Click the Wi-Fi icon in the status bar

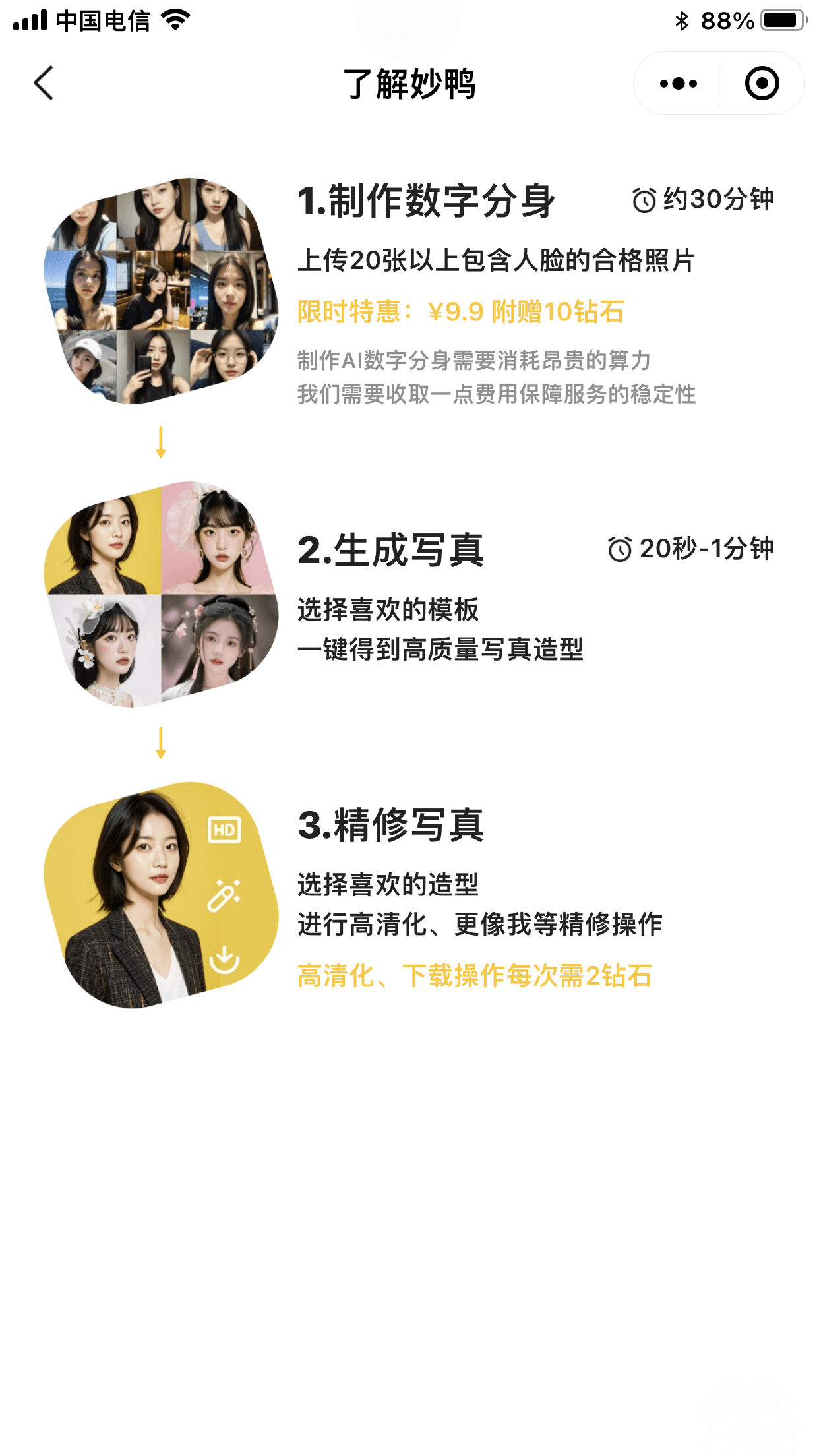coord(175,20)
